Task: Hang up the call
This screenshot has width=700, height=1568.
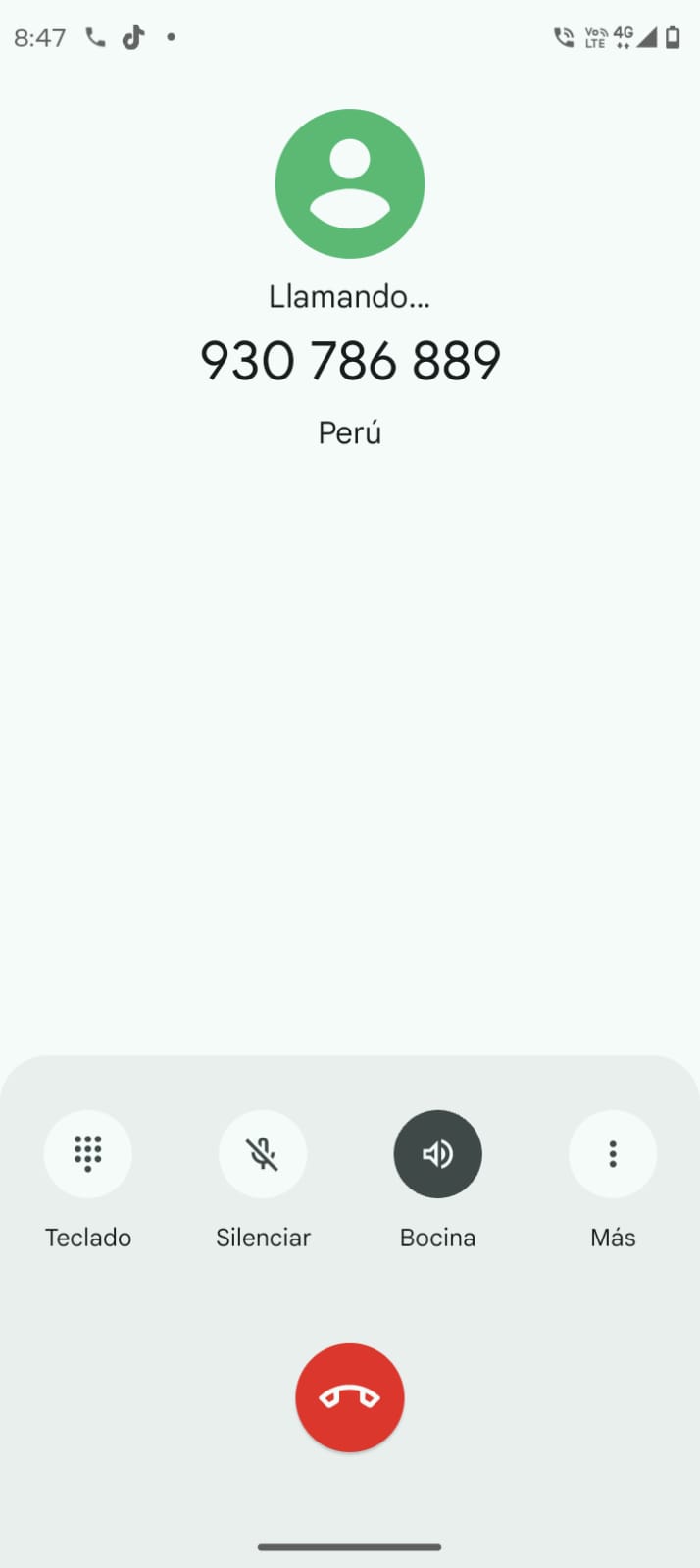Action: (x=350, y=1397)
